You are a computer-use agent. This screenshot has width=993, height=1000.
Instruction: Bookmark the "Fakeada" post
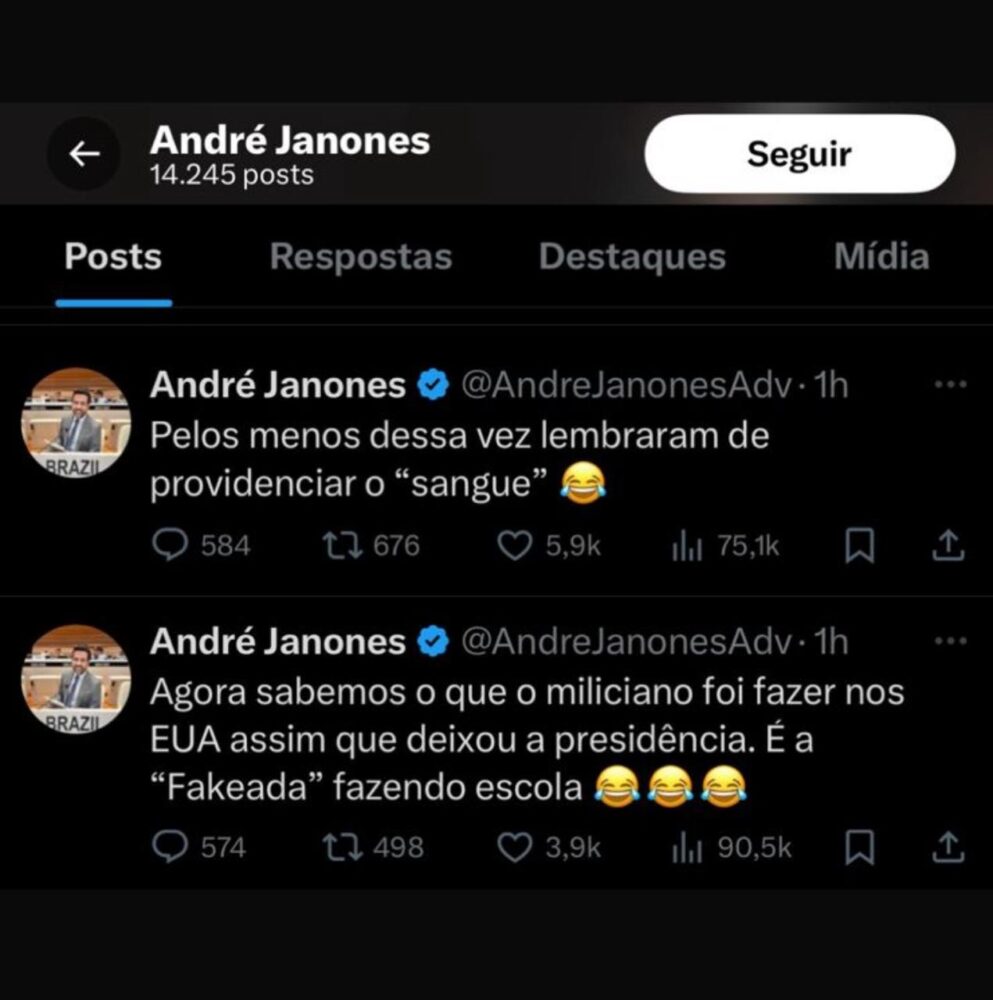click(859, 848)
